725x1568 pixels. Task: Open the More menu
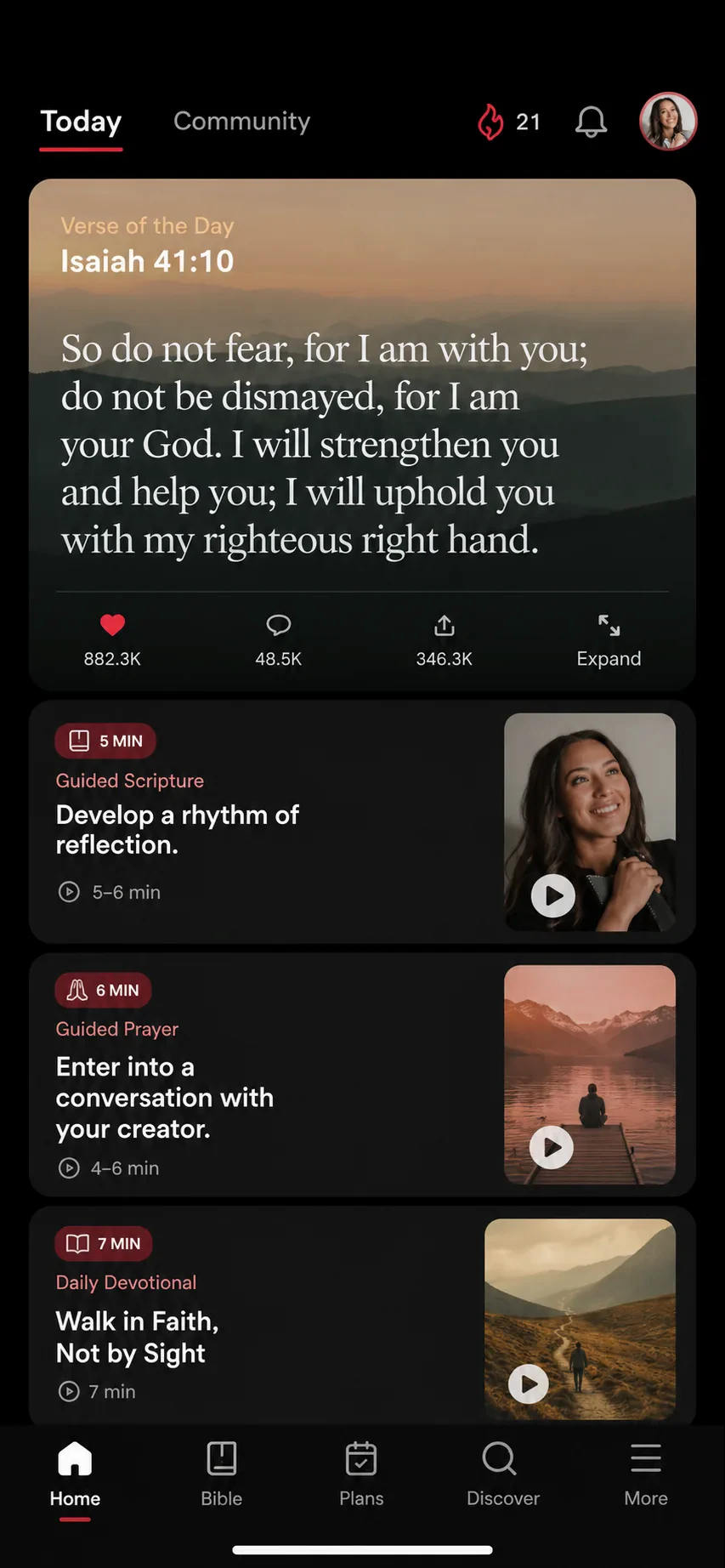(646, 1474)
